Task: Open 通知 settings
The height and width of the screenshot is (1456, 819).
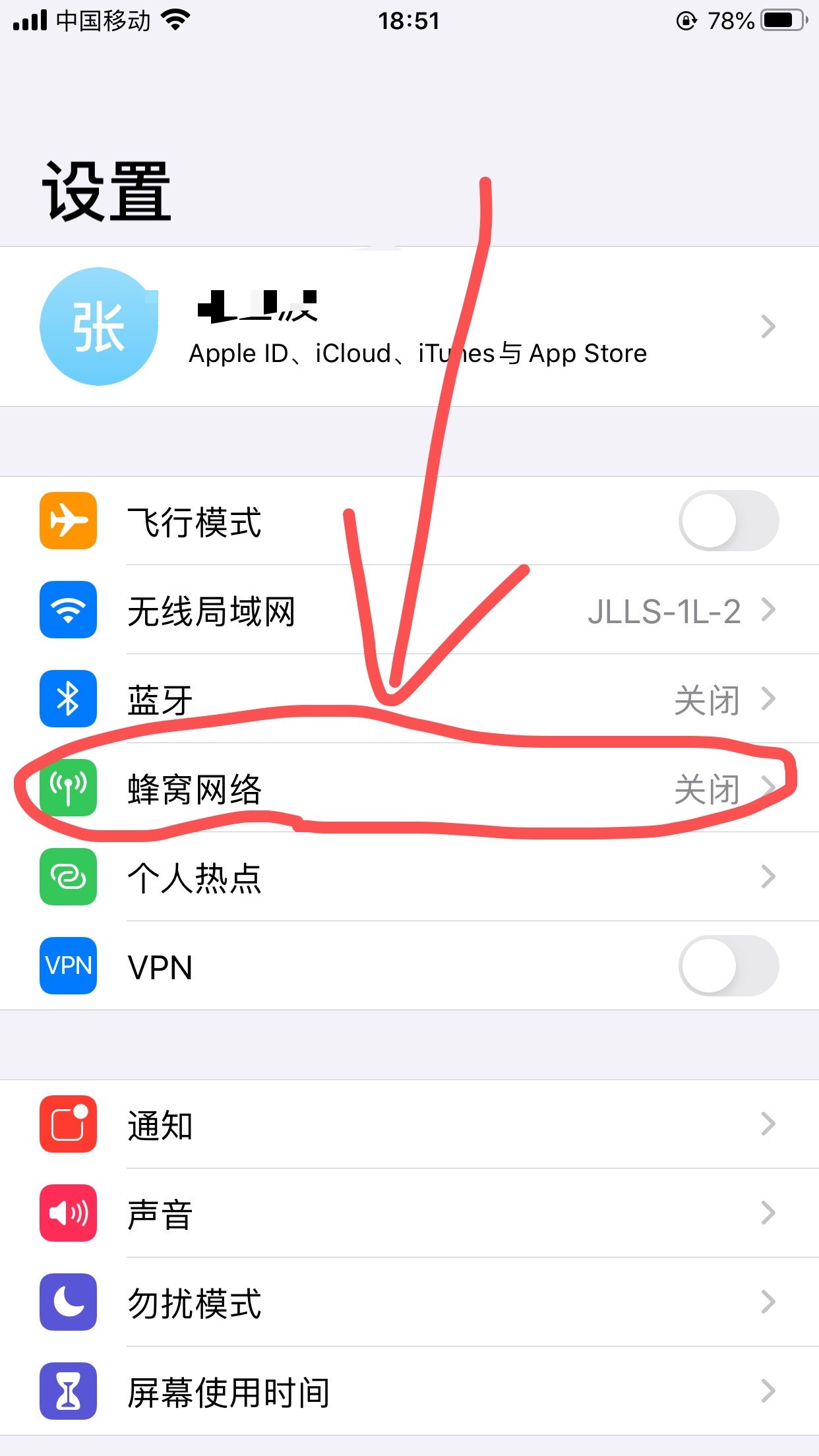Action: (x=409, y=1125)
